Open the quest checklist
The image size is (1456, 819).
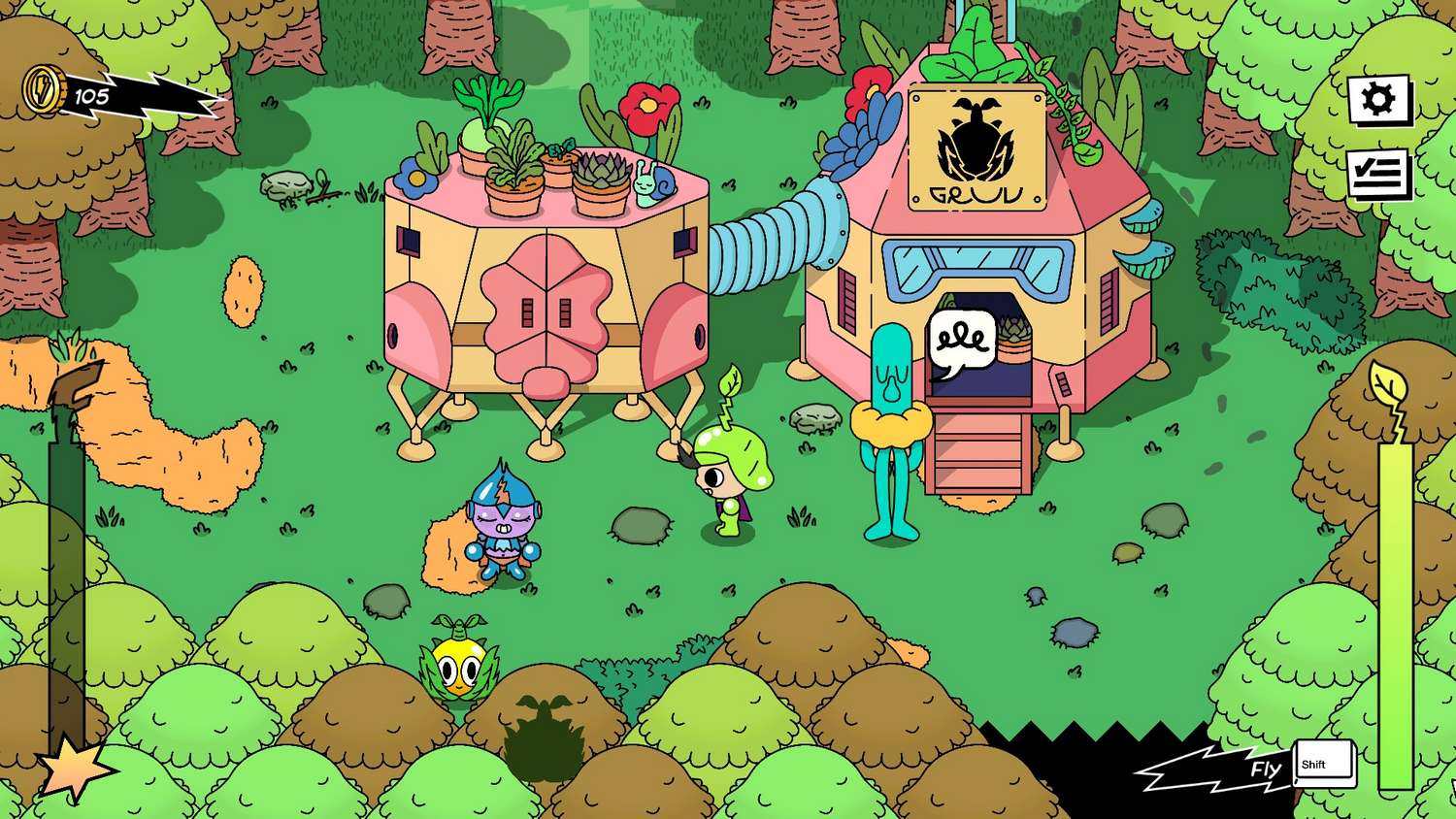click(1378, 175)
